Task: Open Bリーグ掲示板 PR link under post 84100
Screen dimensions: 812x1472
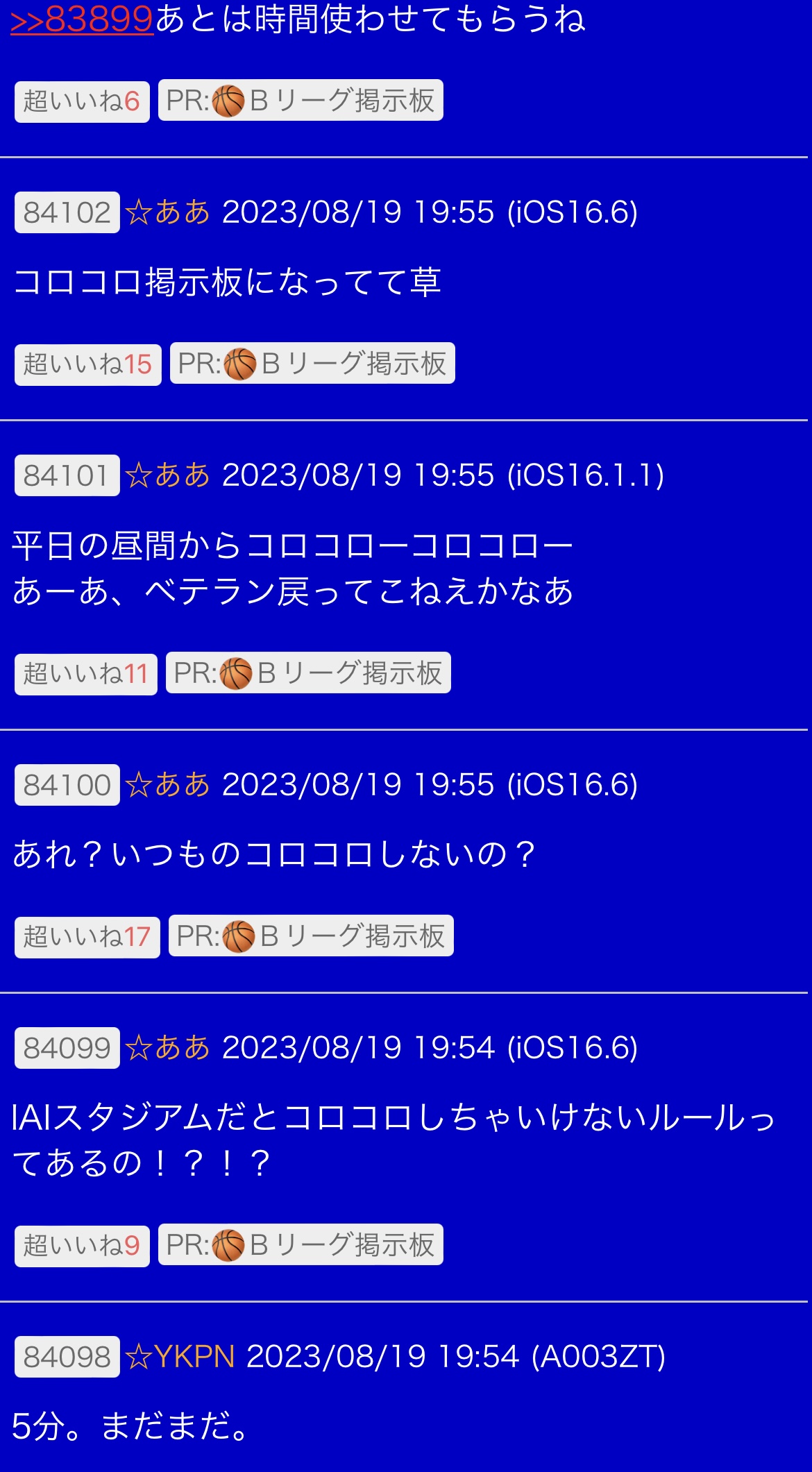Action: pos(311,936)
